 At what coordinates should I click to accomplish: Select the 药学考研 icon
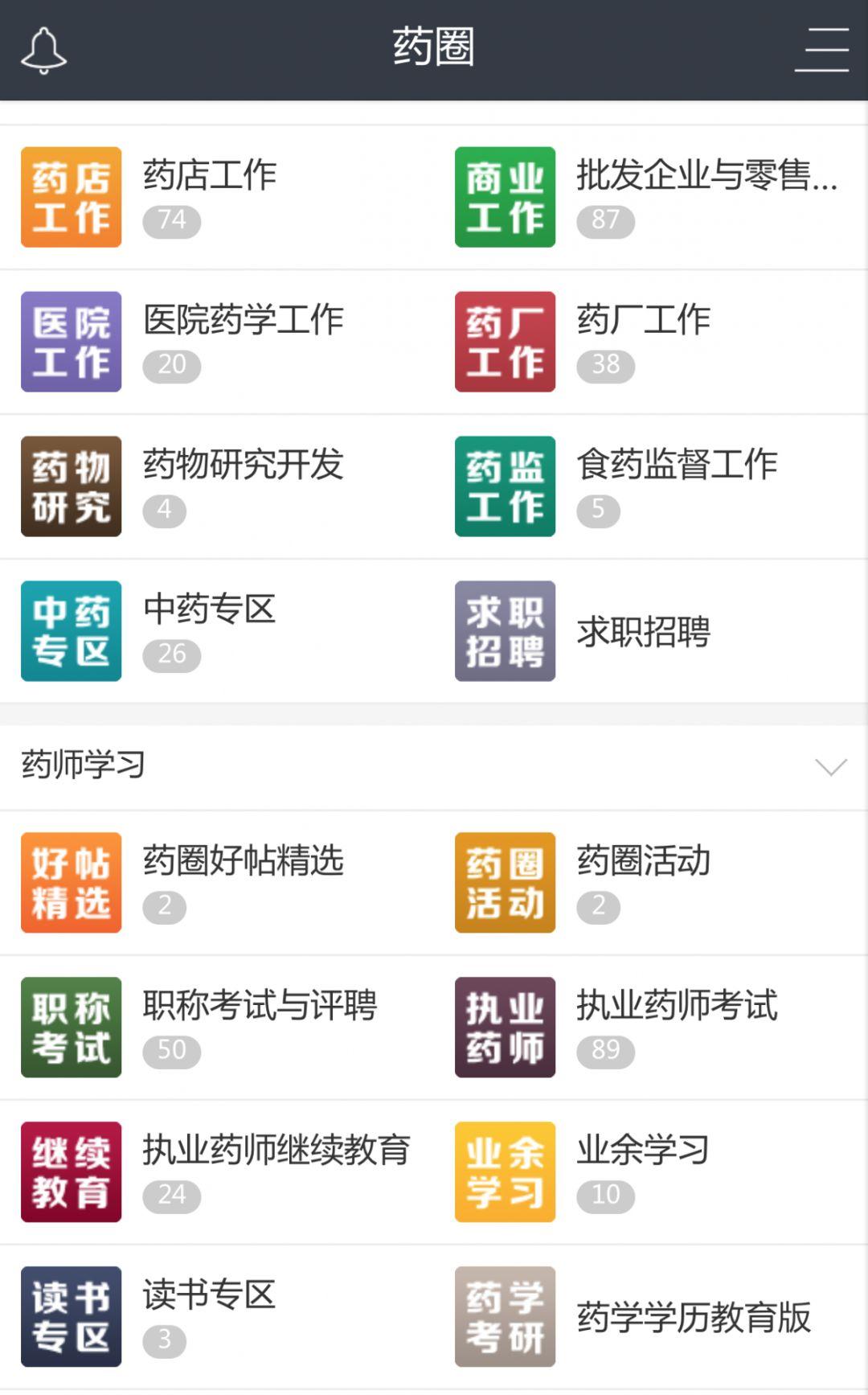(505, 1316)
